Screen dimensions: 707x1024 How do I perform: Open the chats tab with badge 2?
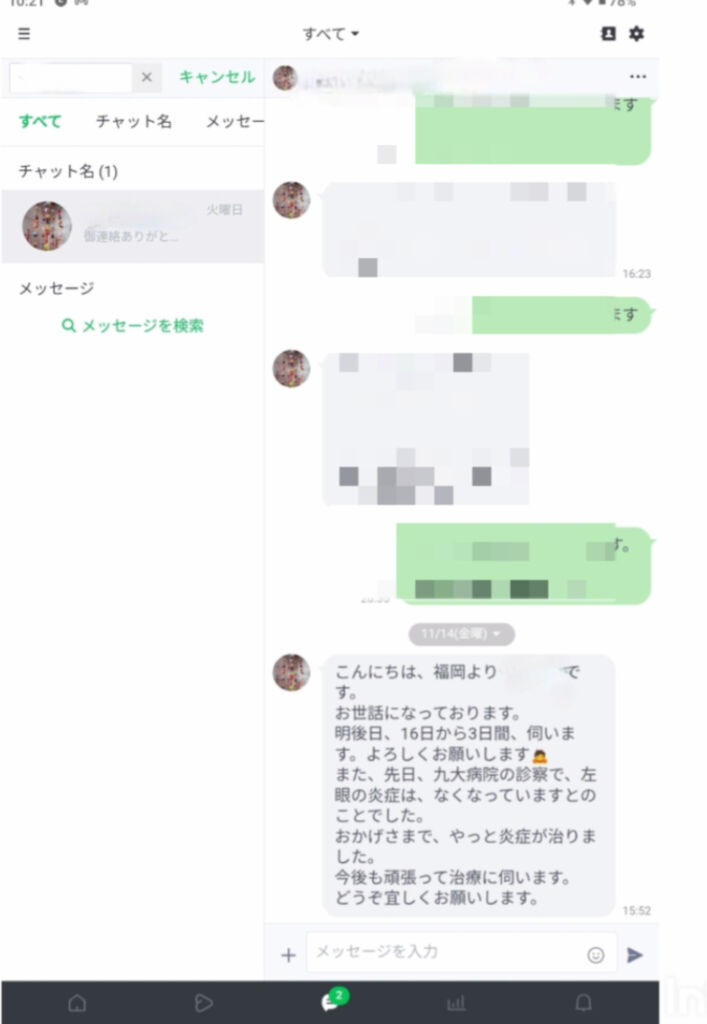331,1003
